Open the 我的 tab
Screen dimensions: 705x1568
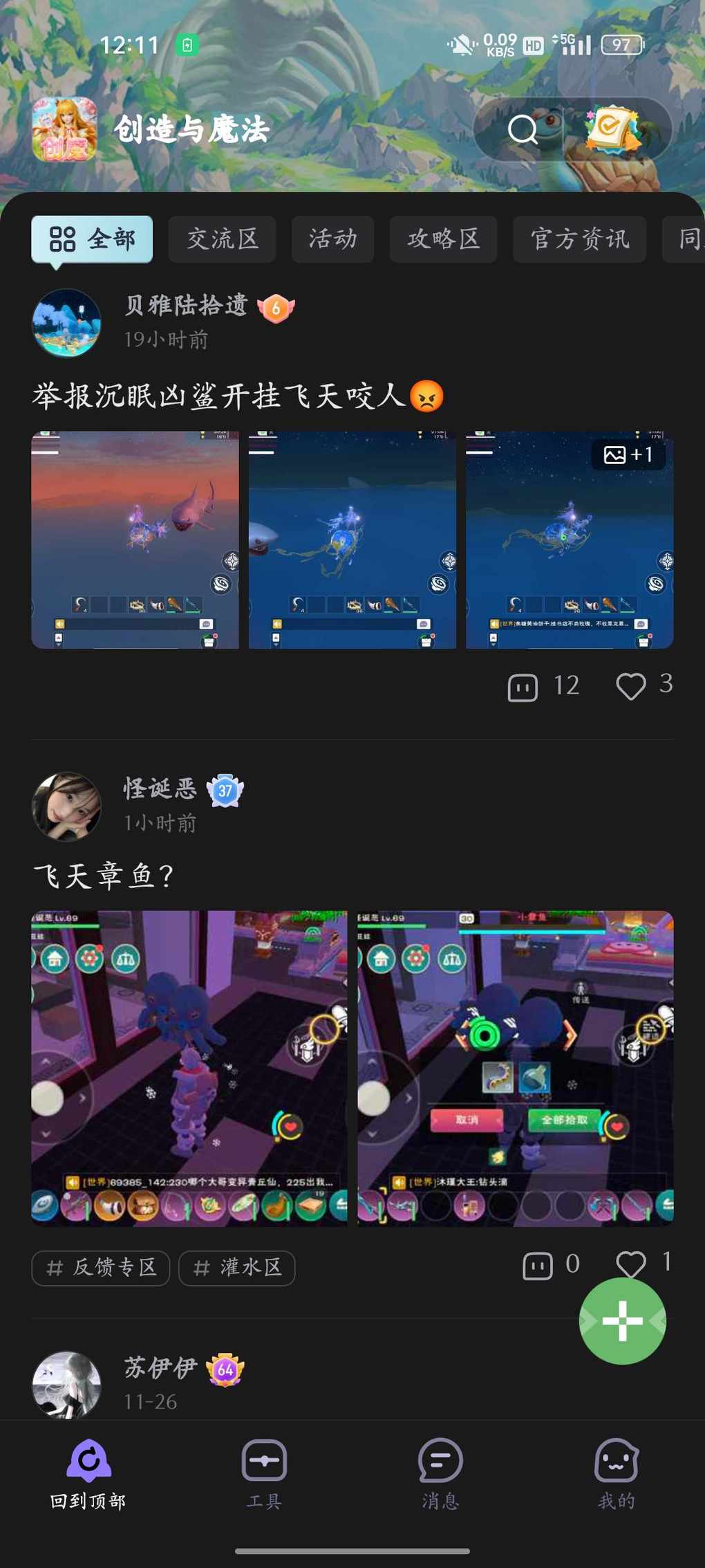(616, 1473)
